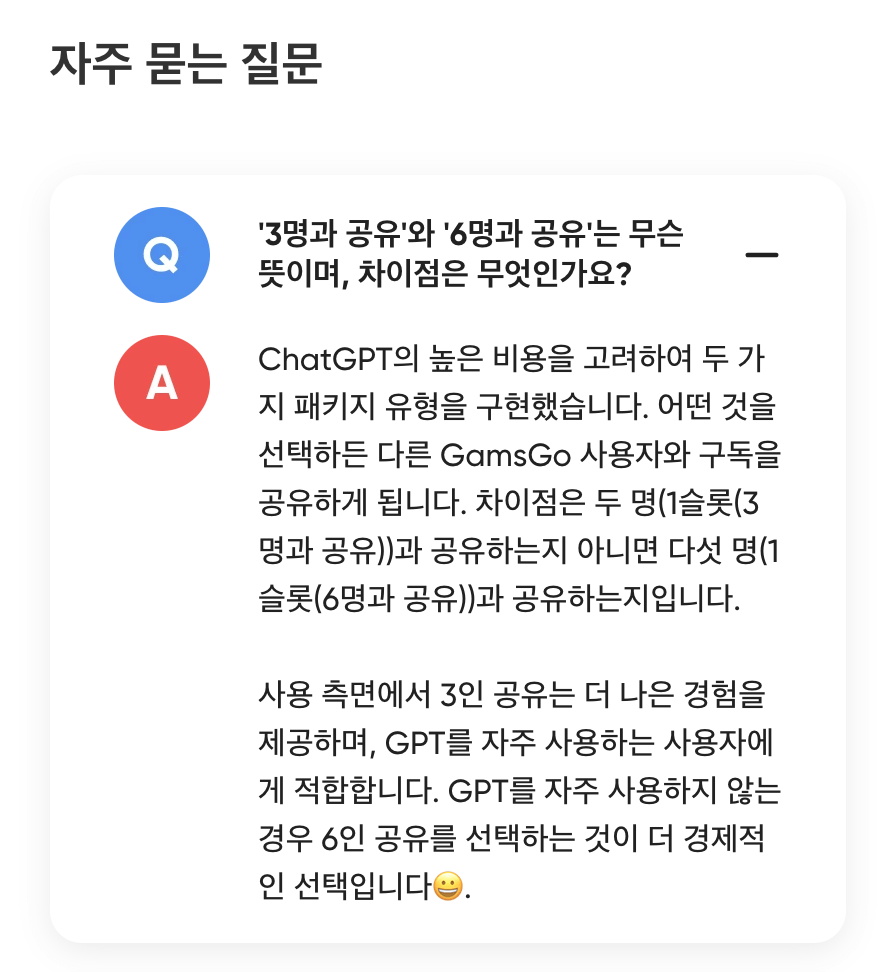Collapse the FAQ entry using the minus control
This screenshot has width=882, height=972.
coord(763,255)
